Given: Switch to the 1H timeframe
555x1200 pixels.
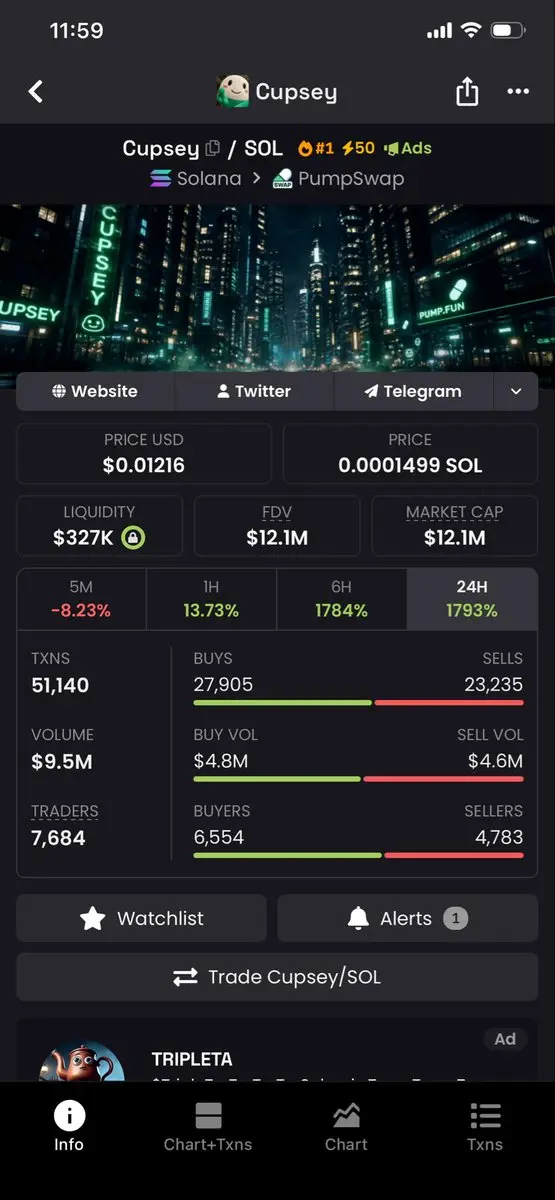Looking at the screenshot, I should click(x=211, y=599).
